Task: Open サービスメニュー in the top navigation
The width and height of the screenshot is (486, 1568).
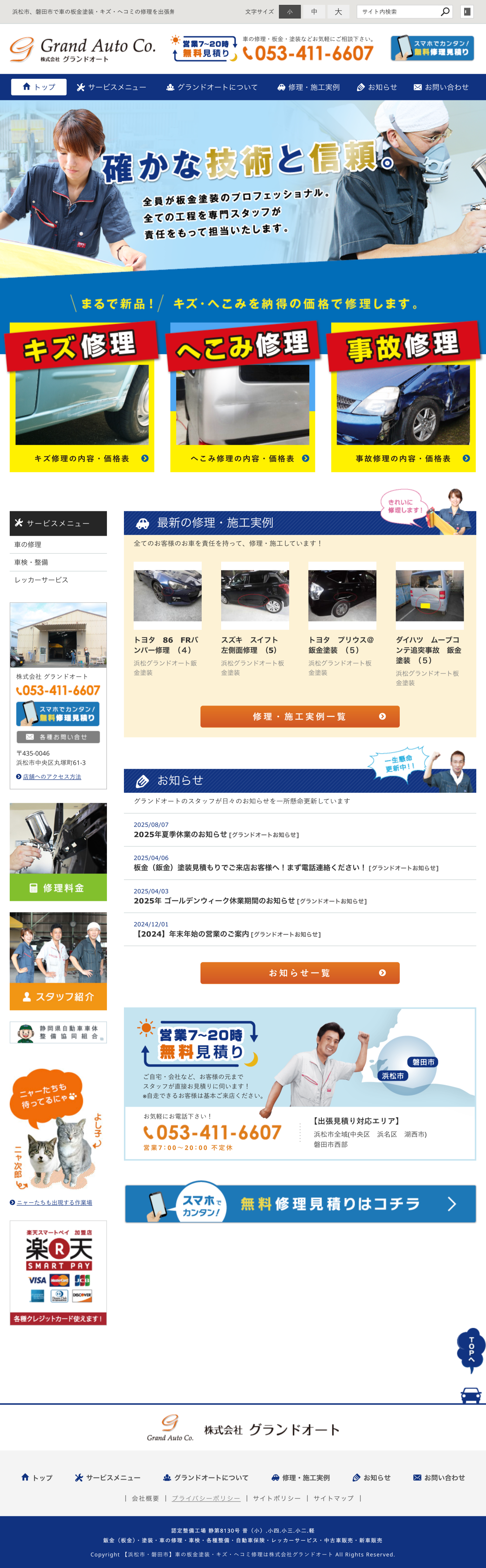Action: click(x=111, y=87)
